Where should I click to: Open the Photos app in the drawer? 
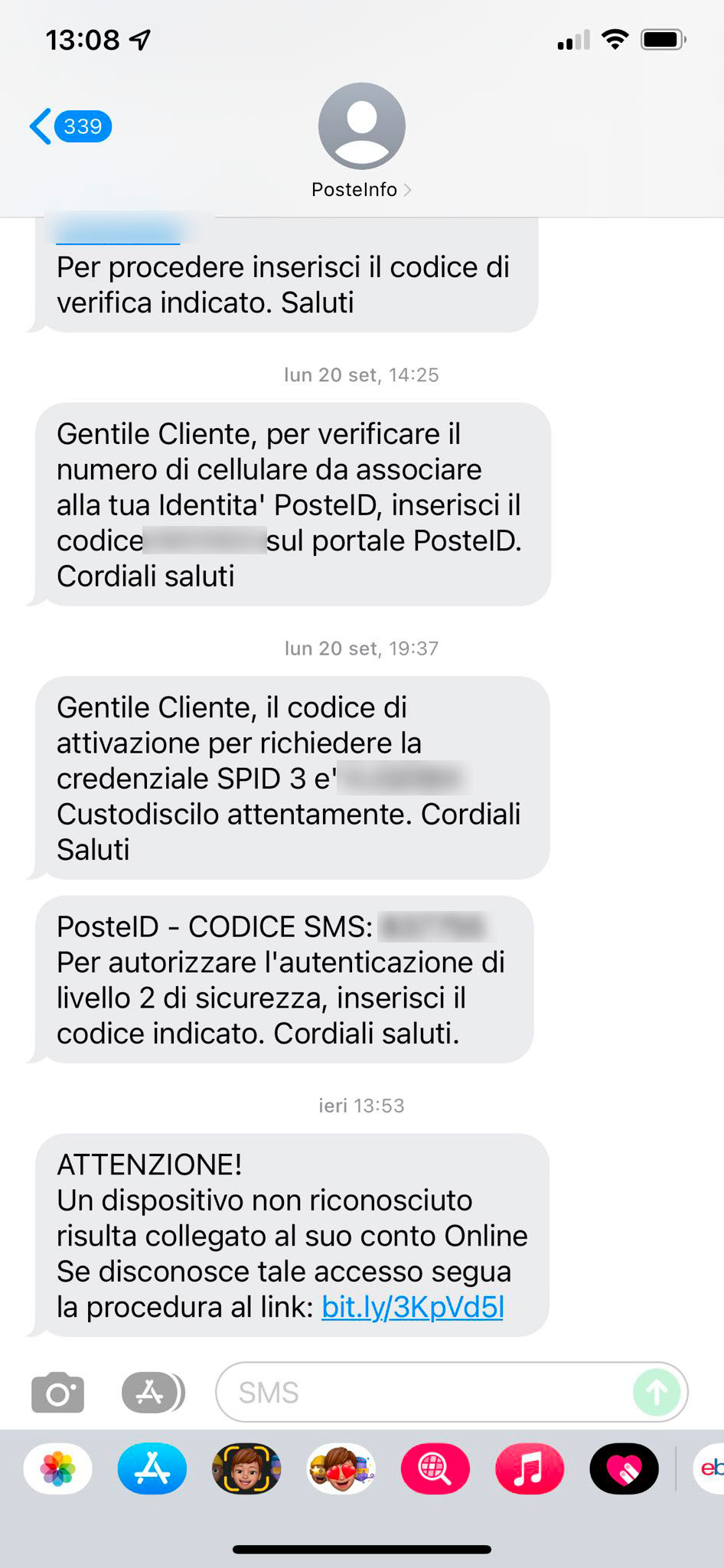(58, 1468)
